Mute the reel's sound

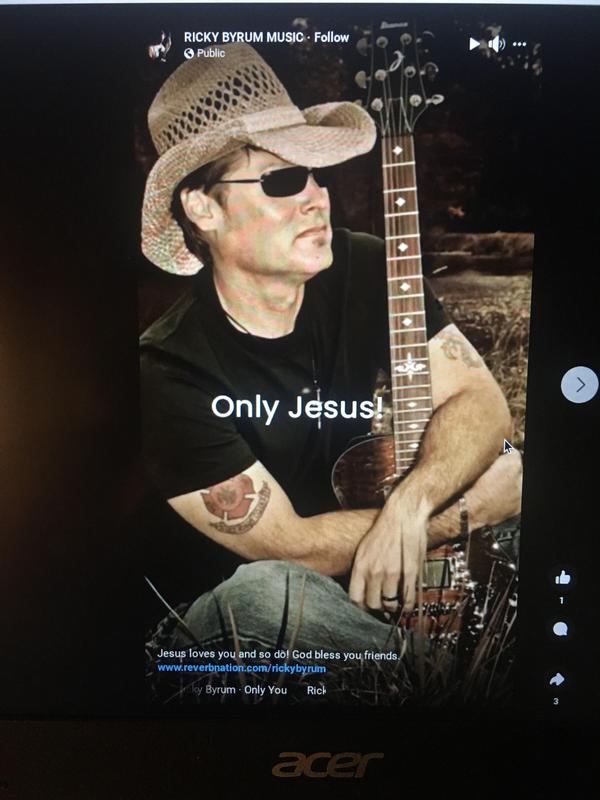pos(496,44)
